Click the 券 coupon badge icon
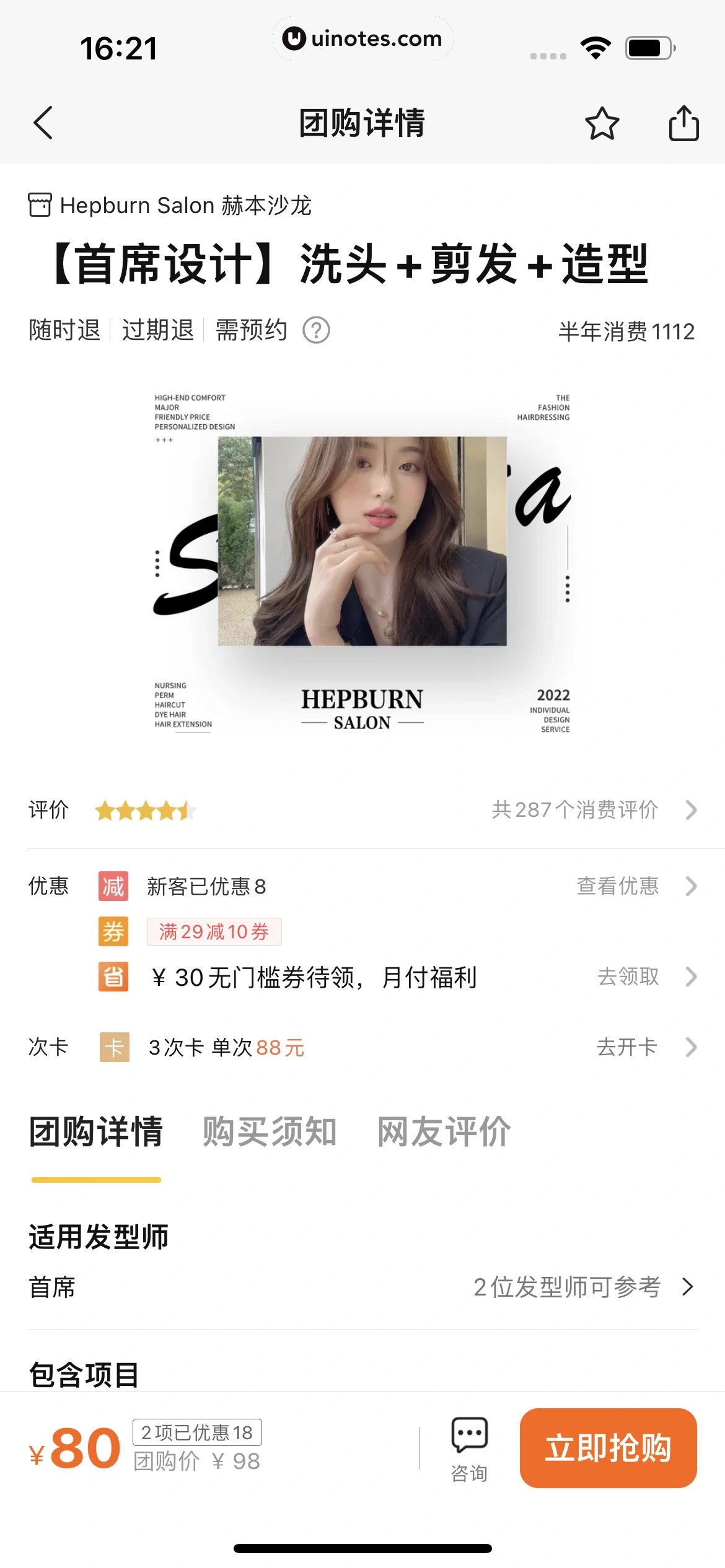Screen dimensions: 725x1568 113,931
